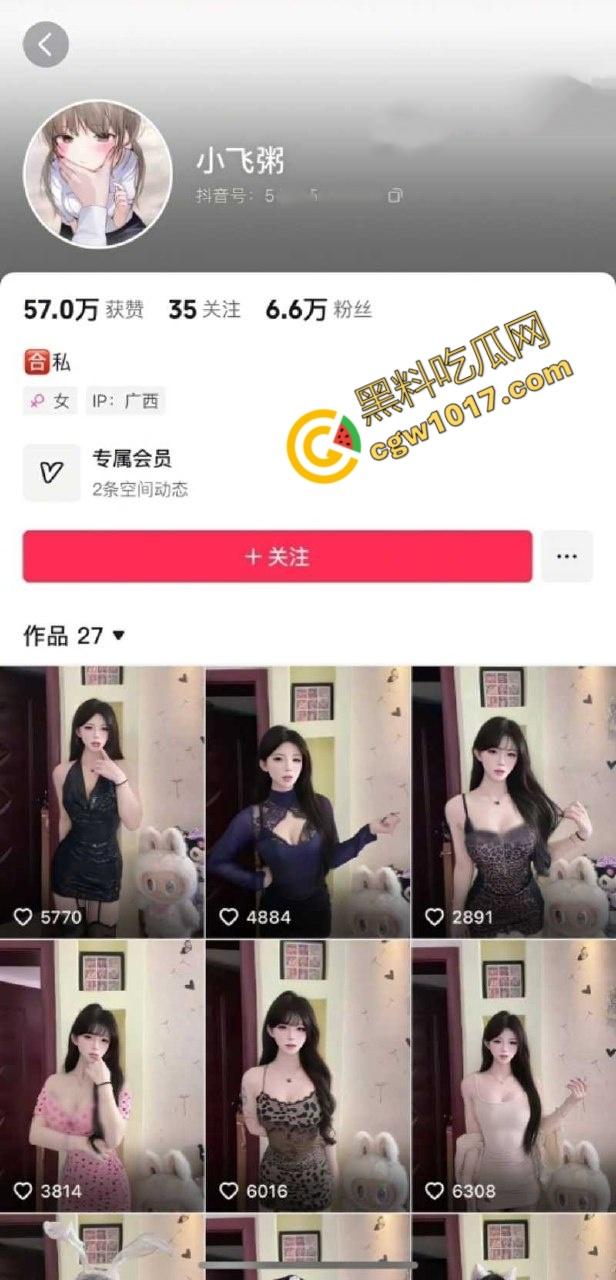View the video with 6016 likes
This screenshot has height=1280, width=616.
click(308, 1075)
